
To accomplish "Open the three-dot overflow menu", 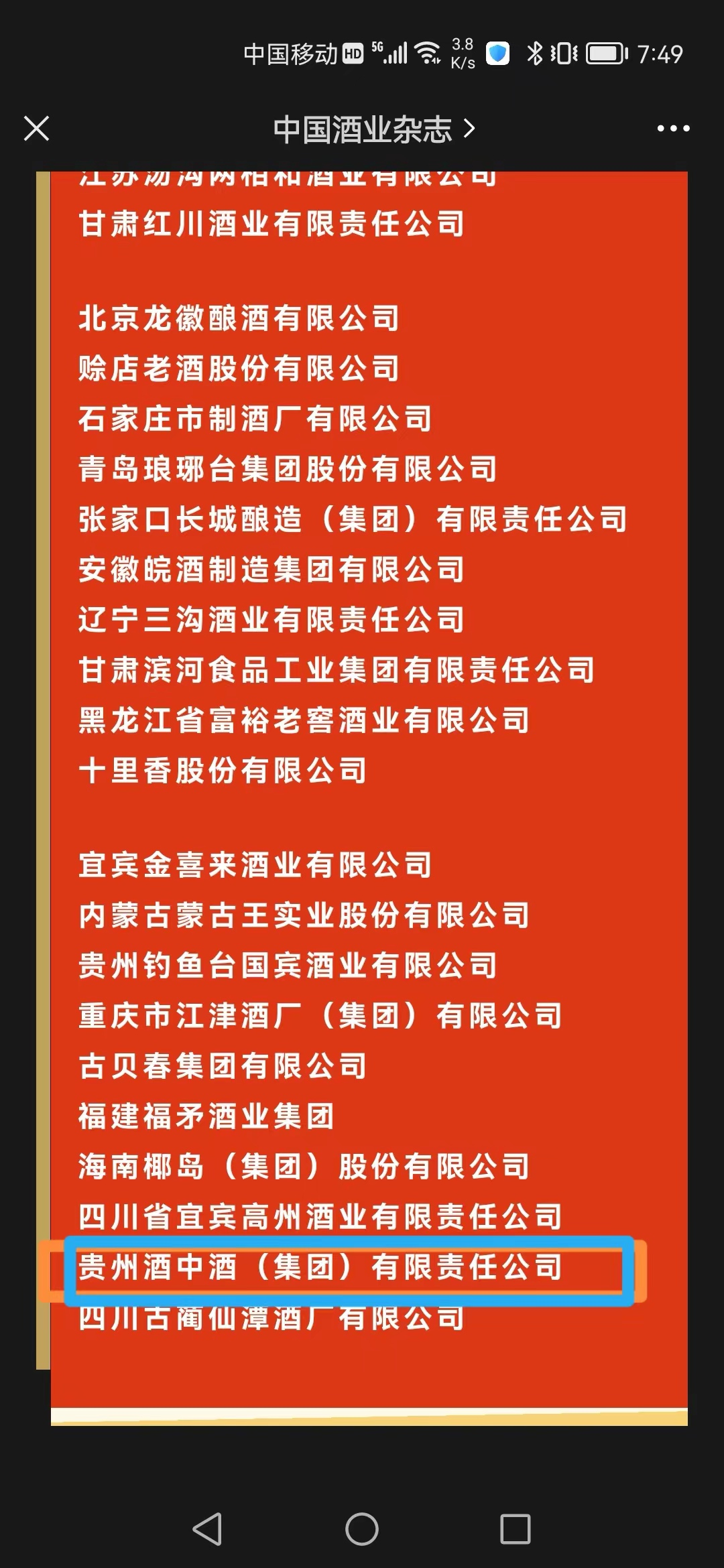I will coord(673,128).
